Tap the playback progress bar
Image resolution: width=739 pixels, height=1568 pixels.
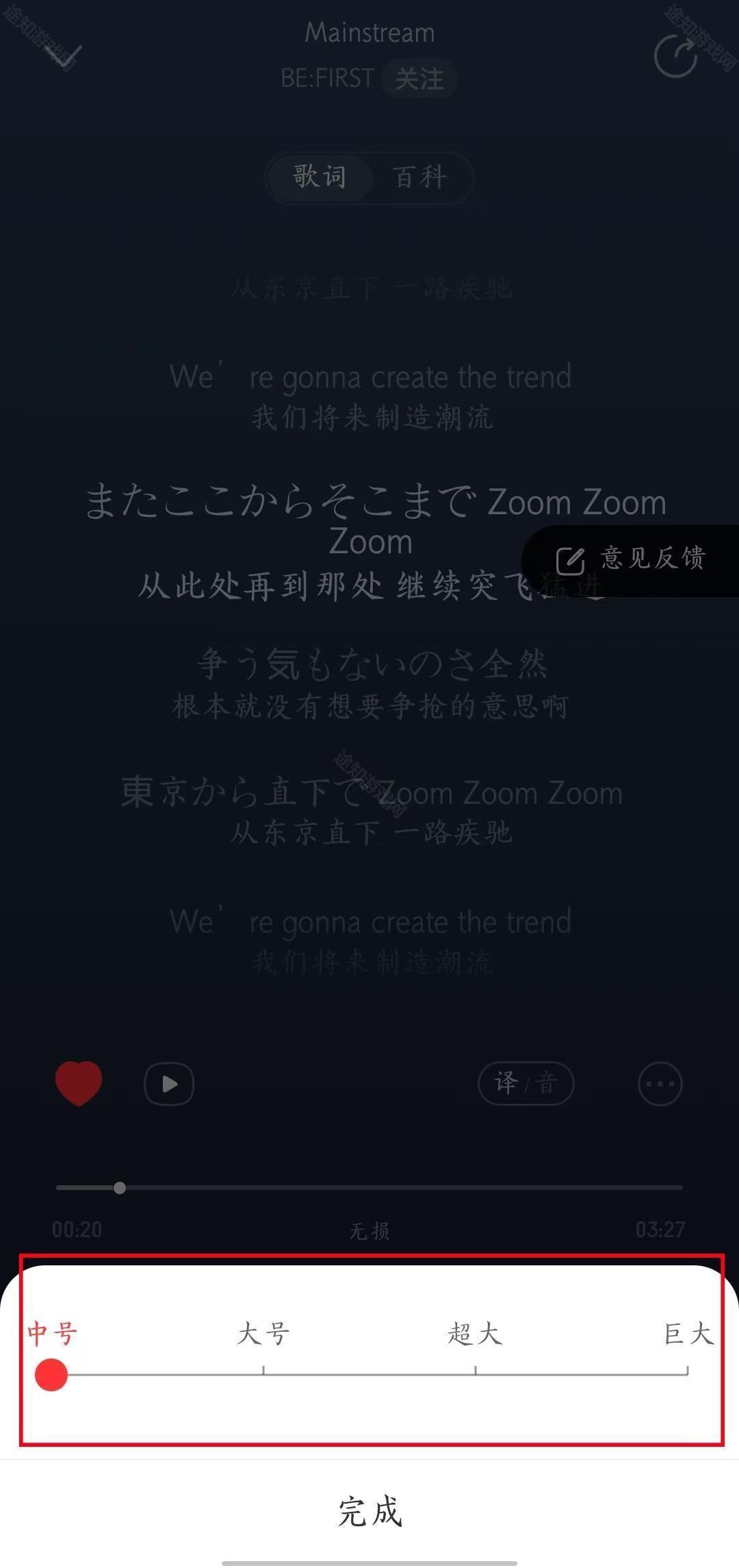pyautogui.click(x=369, y=1187)
